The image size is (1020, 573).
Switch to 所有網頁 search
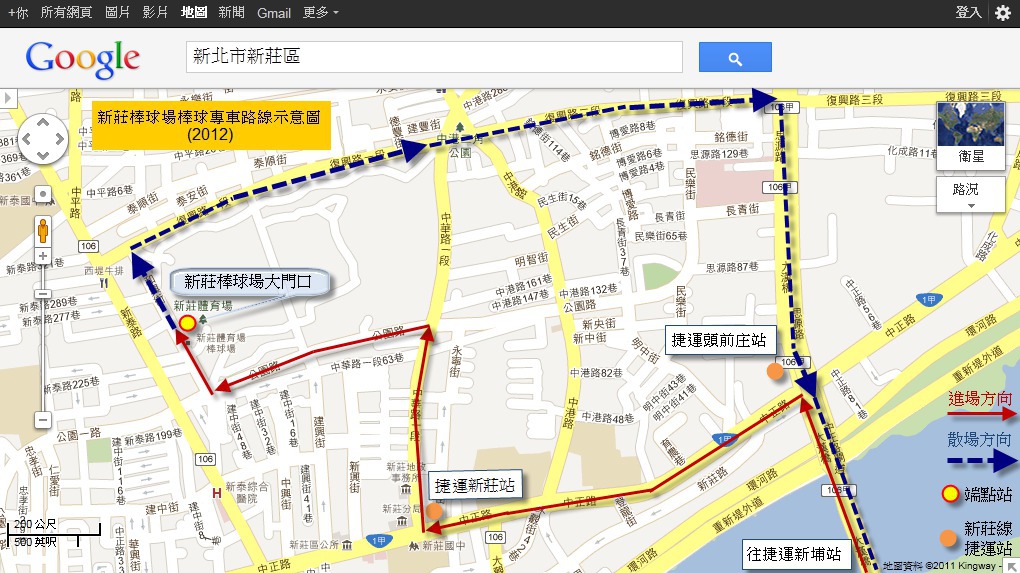tap(65, 13)
